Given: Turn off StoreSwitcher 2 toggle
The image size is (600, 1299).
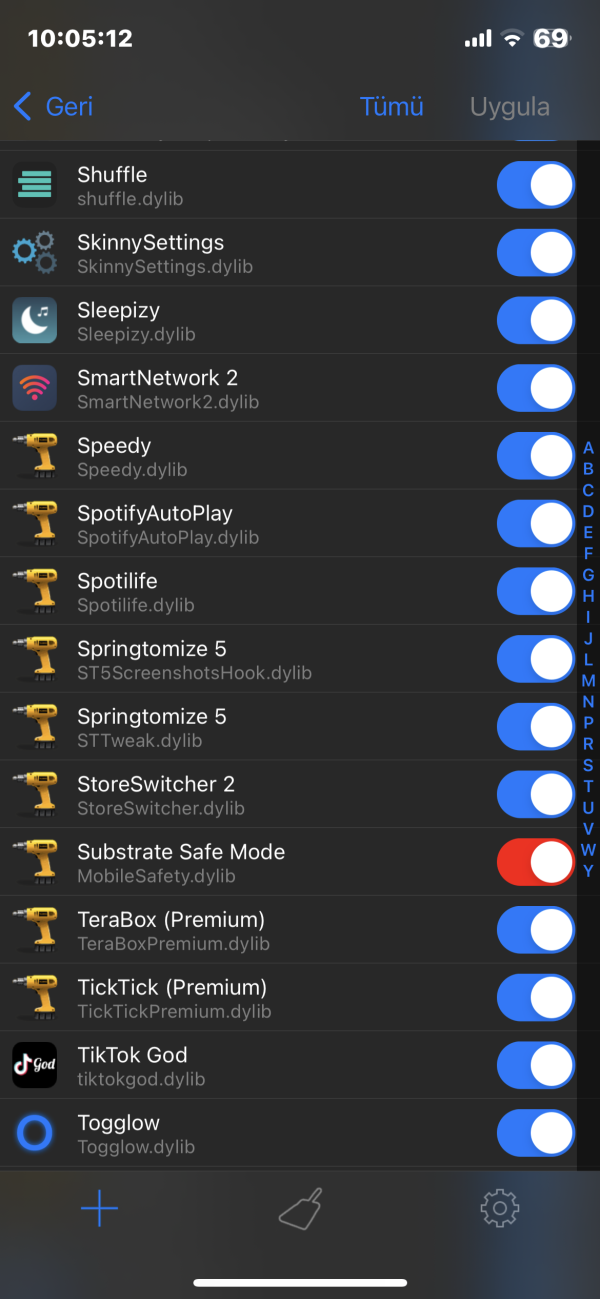Looking at the screenshot, I should pos(535,795).
